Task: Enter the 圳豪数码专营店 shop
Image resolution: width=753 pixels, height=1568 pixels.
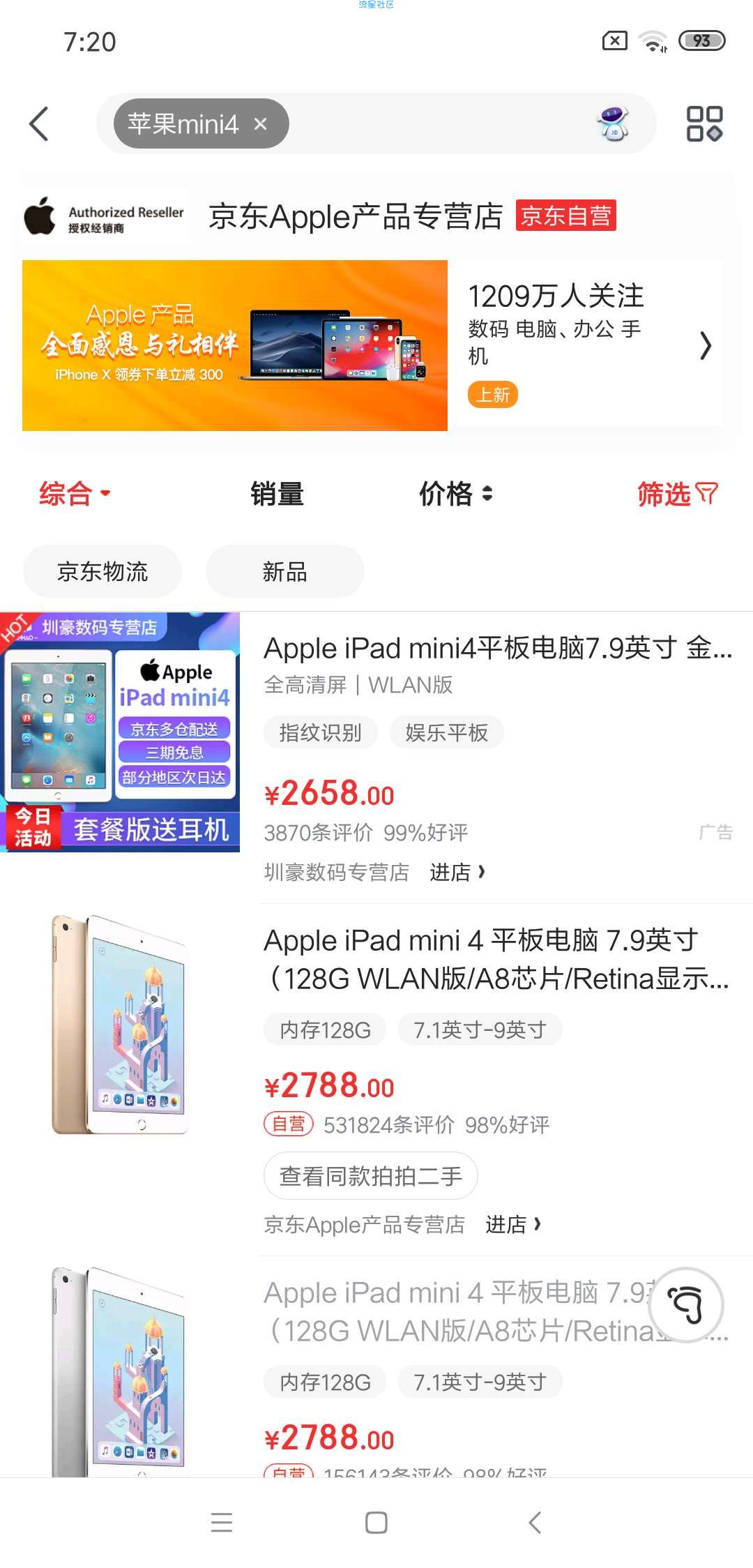Action: (457, 872)
